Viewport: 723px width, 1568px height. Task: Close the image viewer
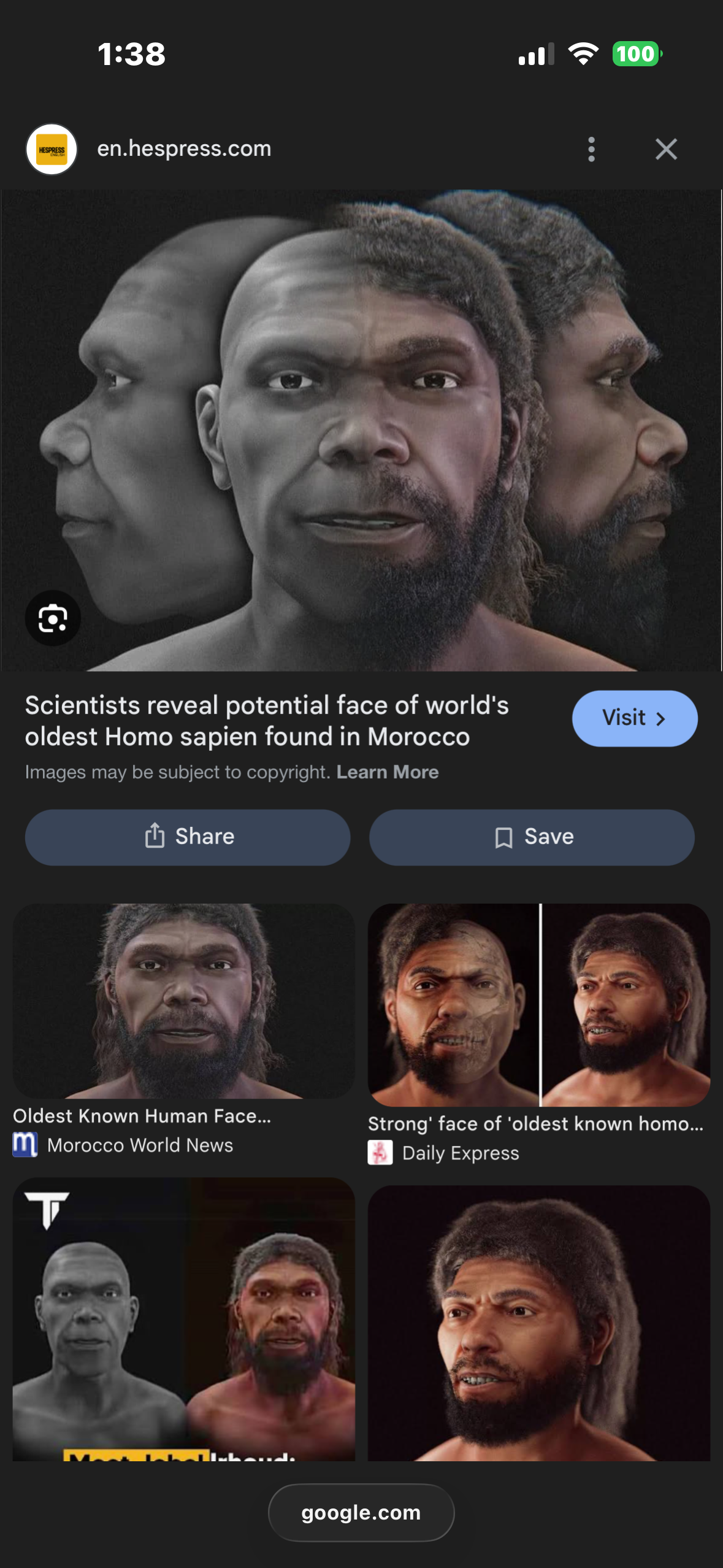tap(665, 149)
